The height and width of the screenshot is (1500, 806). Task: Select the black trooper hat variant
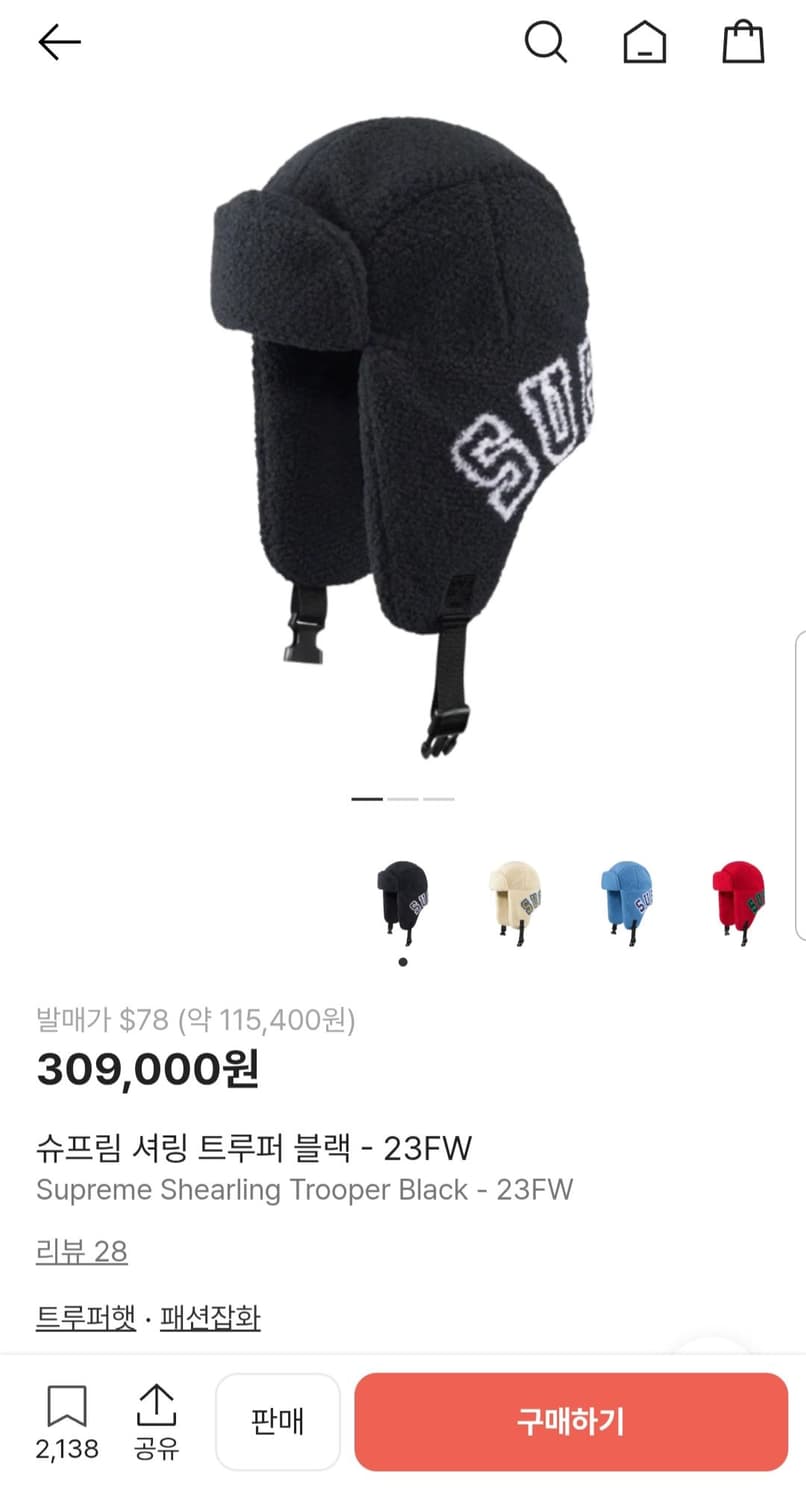[x=402, y=900]
